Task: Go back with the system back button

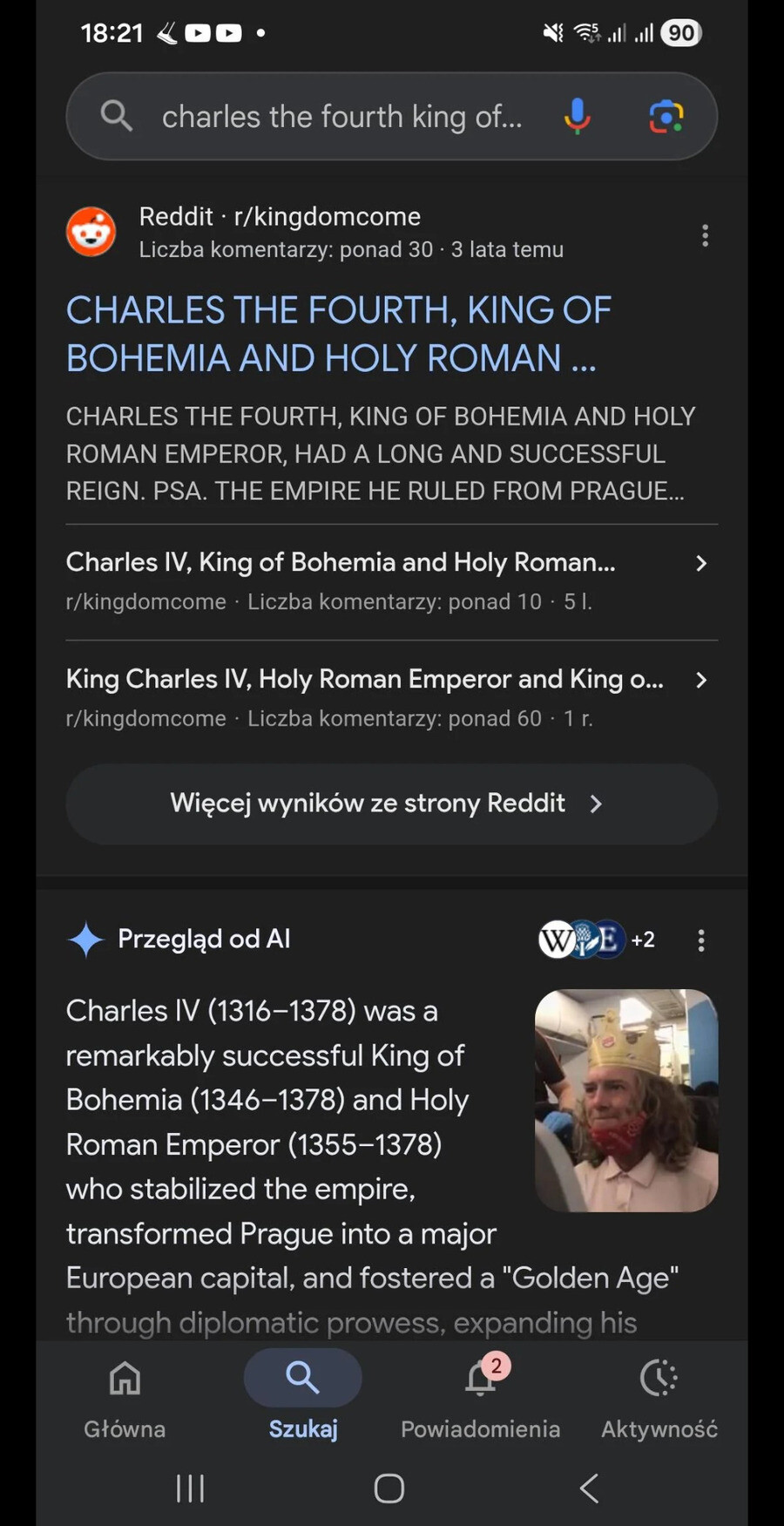Action: pos(590,1489)
